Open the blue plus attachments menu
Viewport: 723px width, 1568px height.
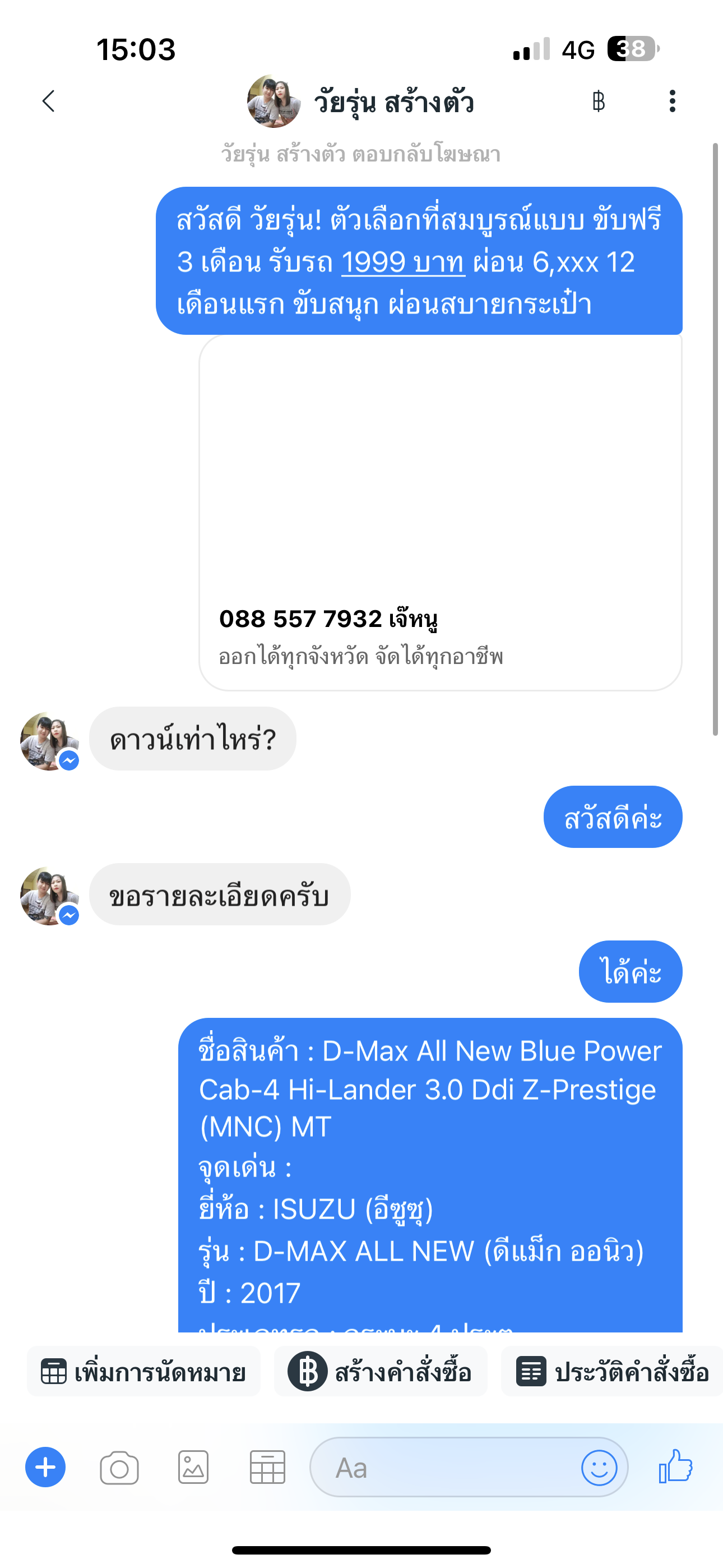tap(45, 1468)
